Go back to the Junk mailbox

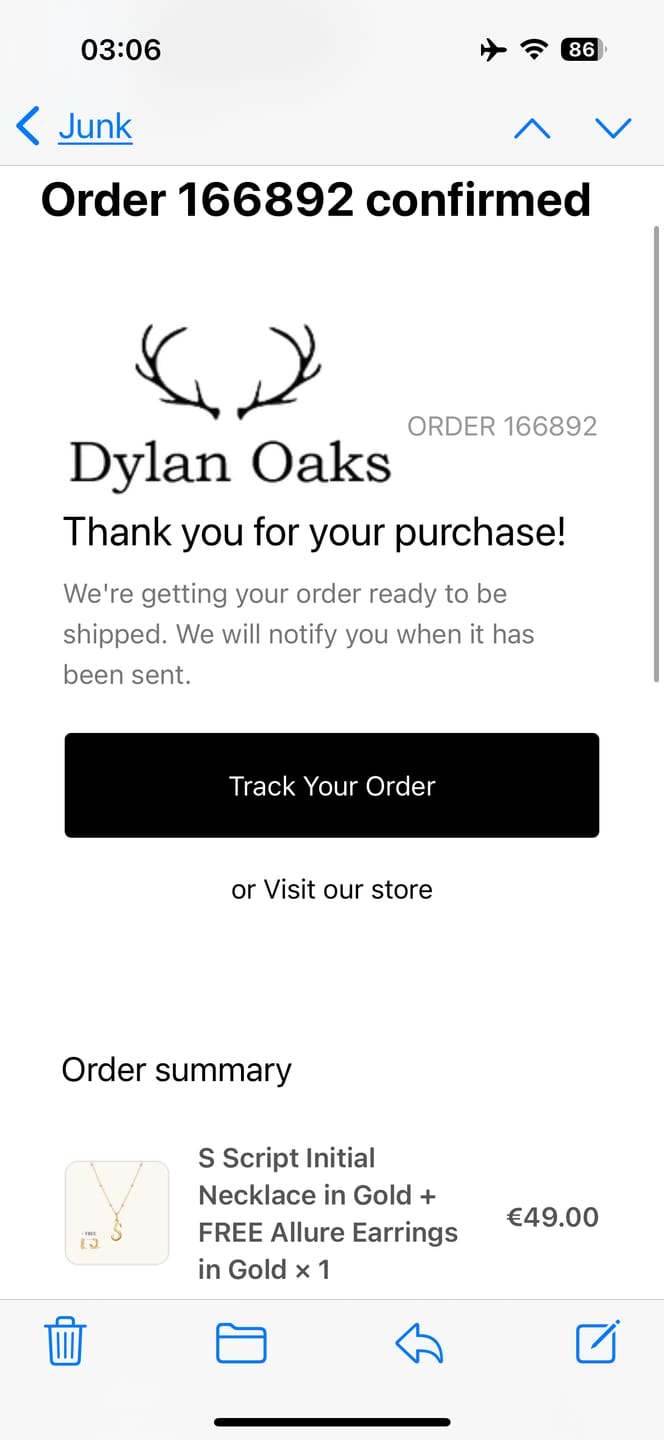pyautogui.click(x=75, y=127)
